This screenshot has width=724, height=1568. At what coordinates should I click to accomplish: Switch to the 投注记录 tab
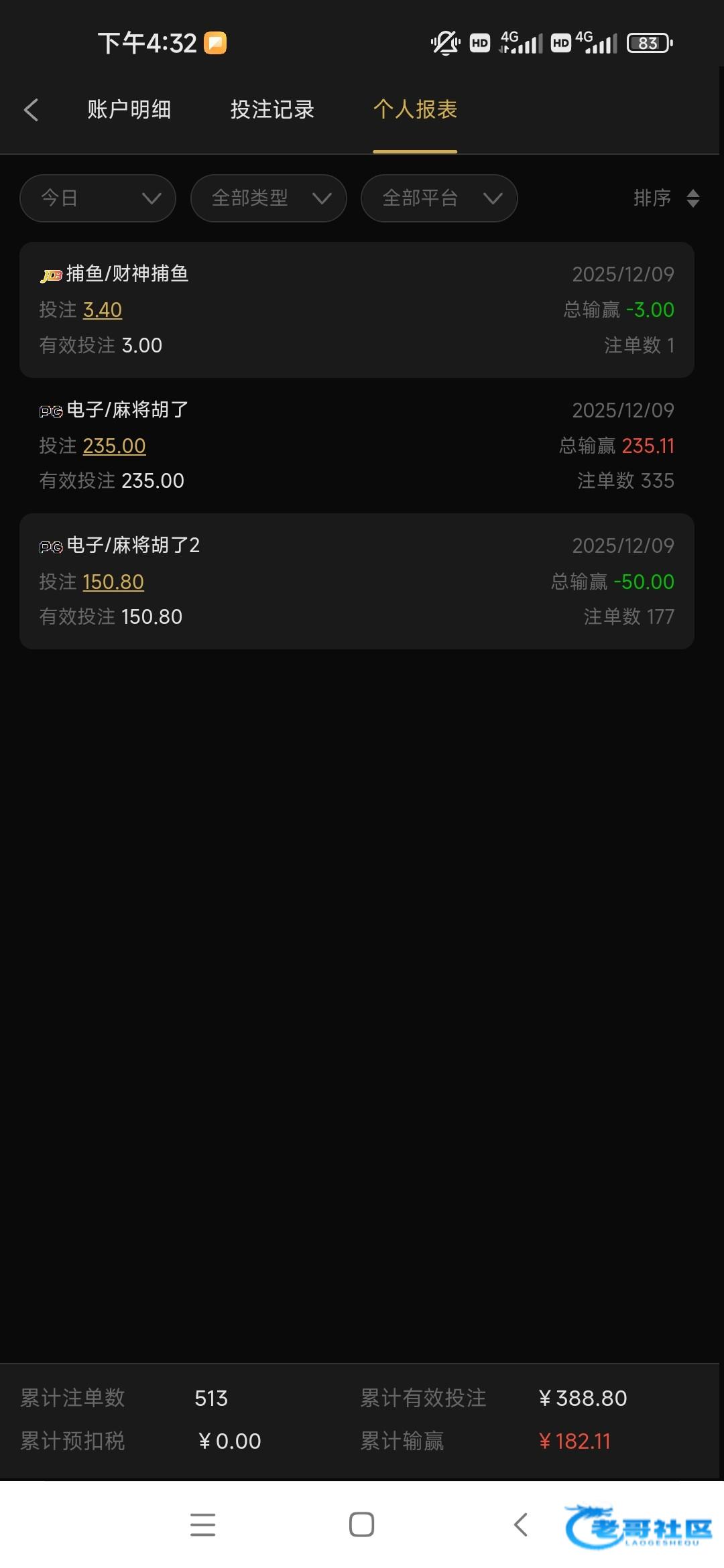point(272,110)
